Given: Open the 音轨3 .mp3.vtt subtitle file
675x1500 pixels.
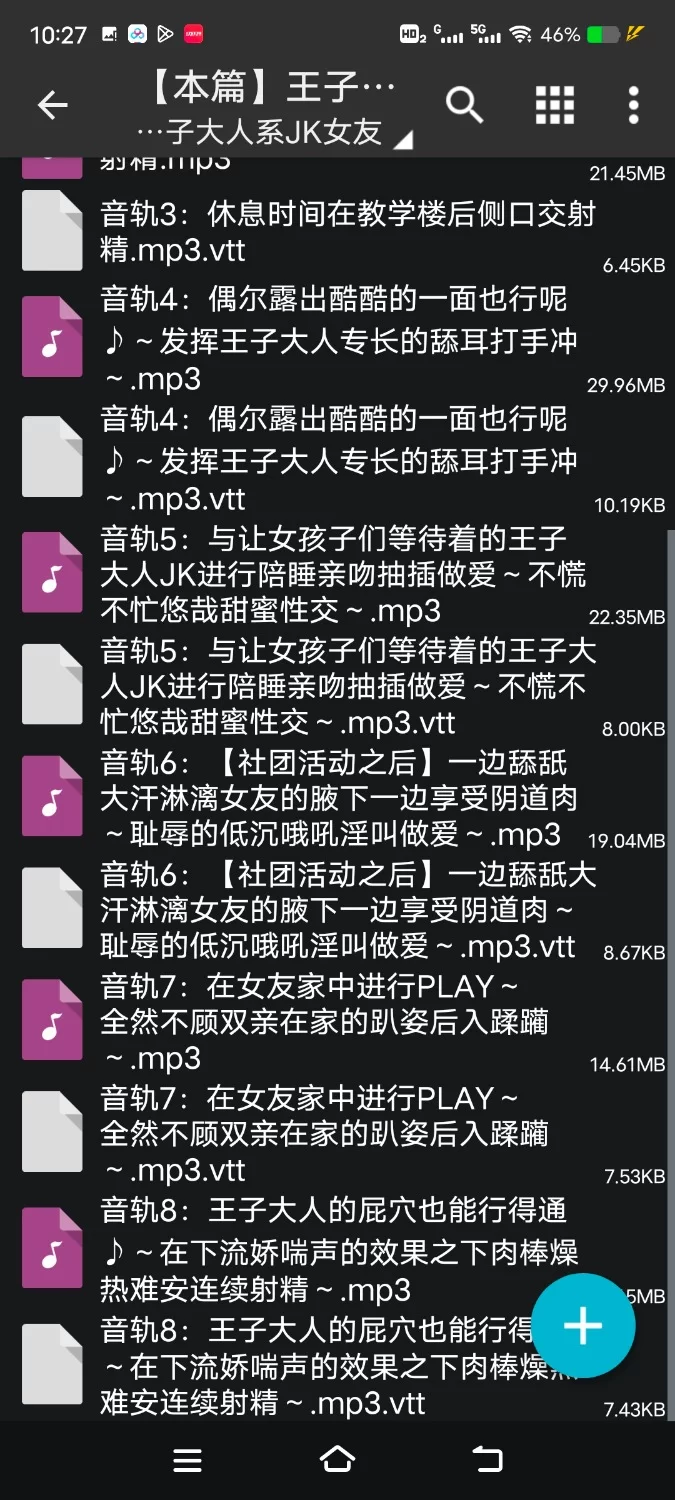Looking at the screenshot, I should coord(340,232).
